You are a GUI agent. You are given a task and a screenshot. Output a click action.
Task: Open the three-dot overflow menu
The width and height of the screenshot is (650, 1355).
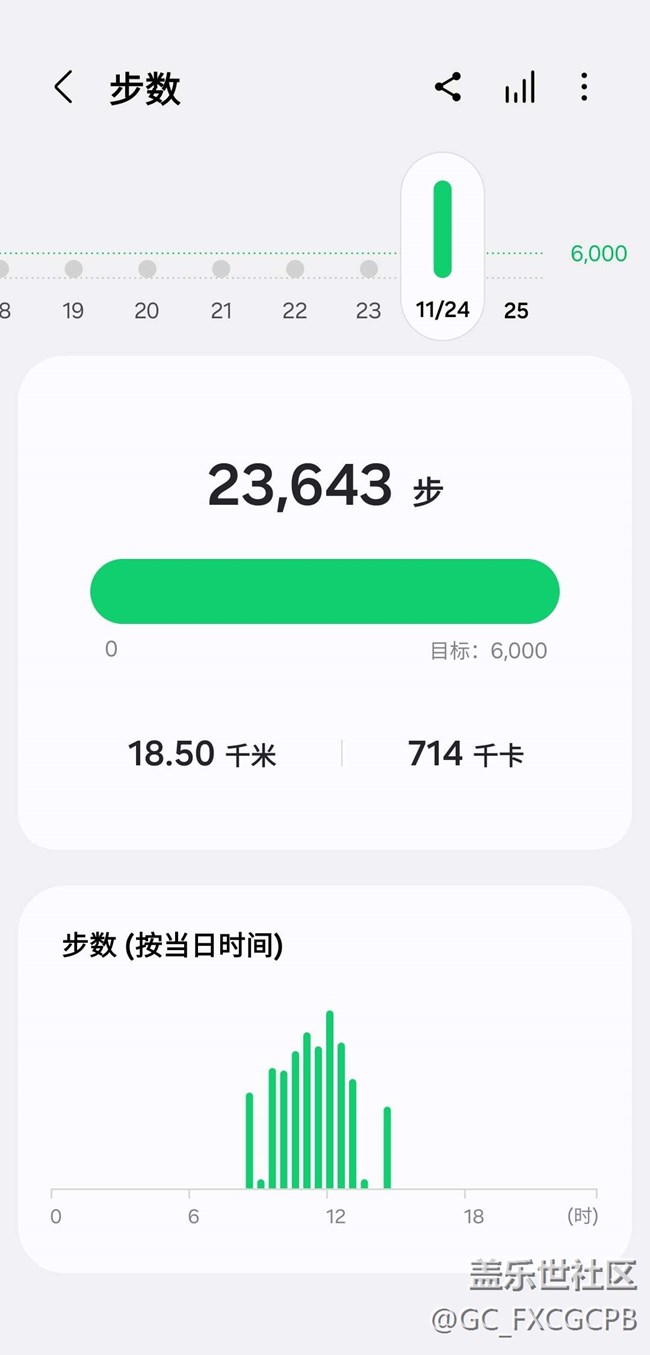coord(584,87)
